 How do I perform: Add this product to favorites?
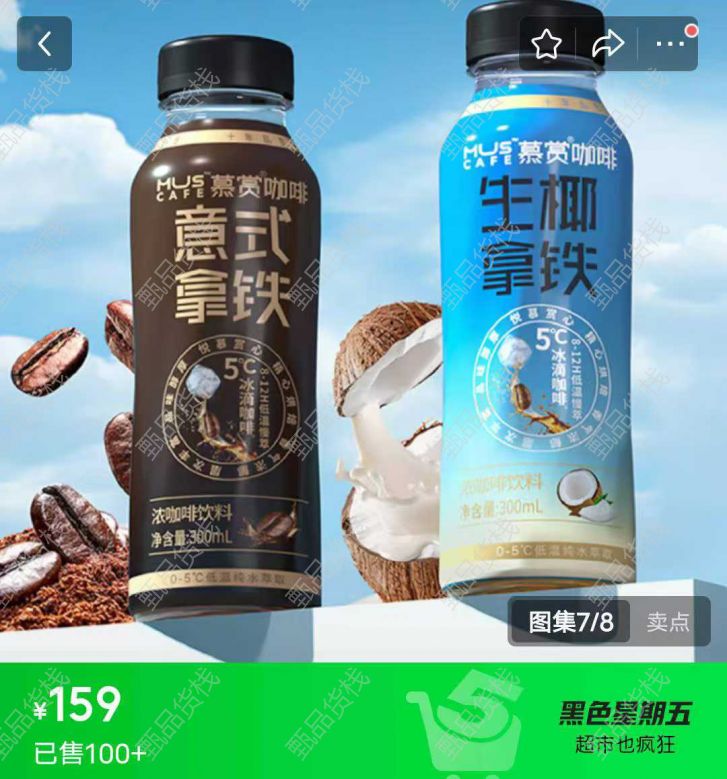coord(547,44)
